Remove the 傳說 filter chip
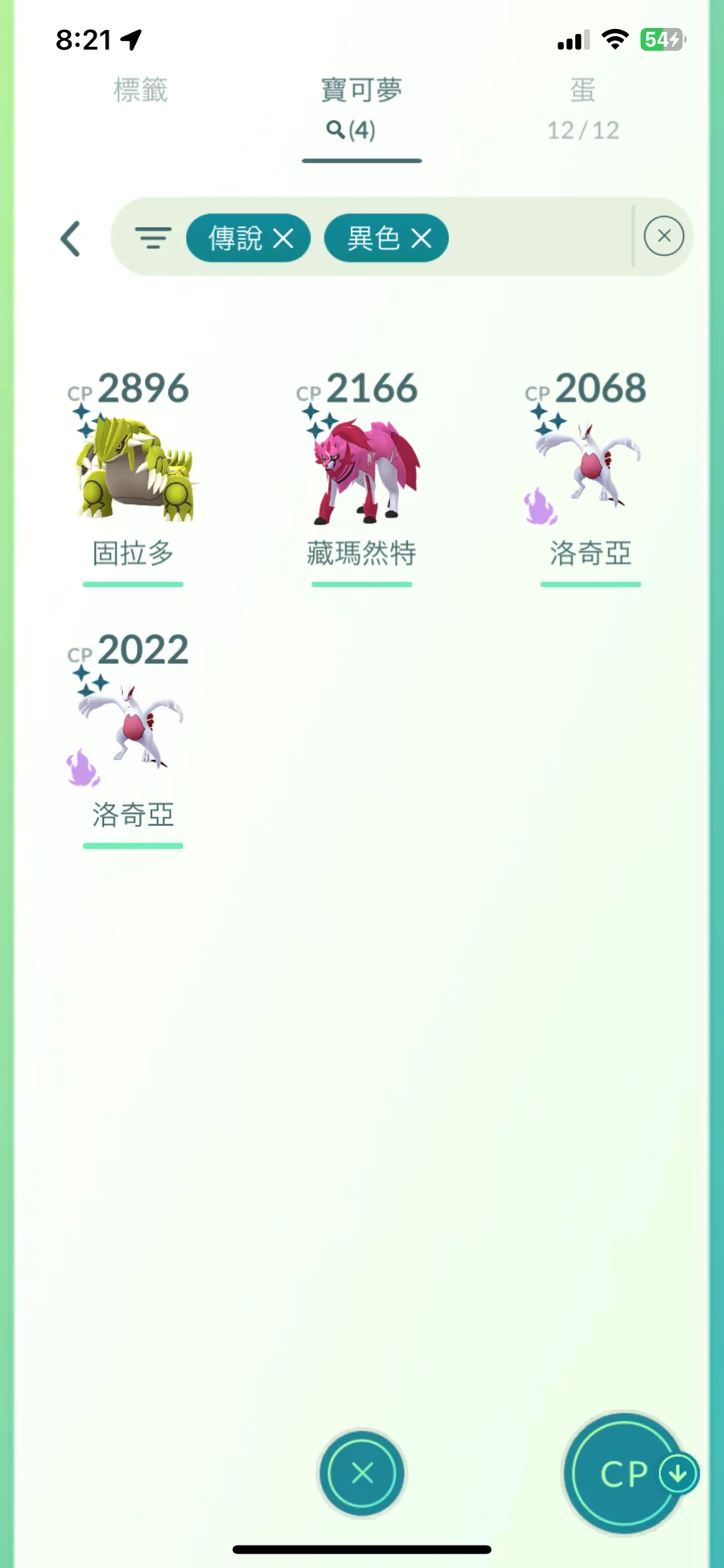Image resolution: width=724 pixels, height=1568 pixels. point(282,238)
